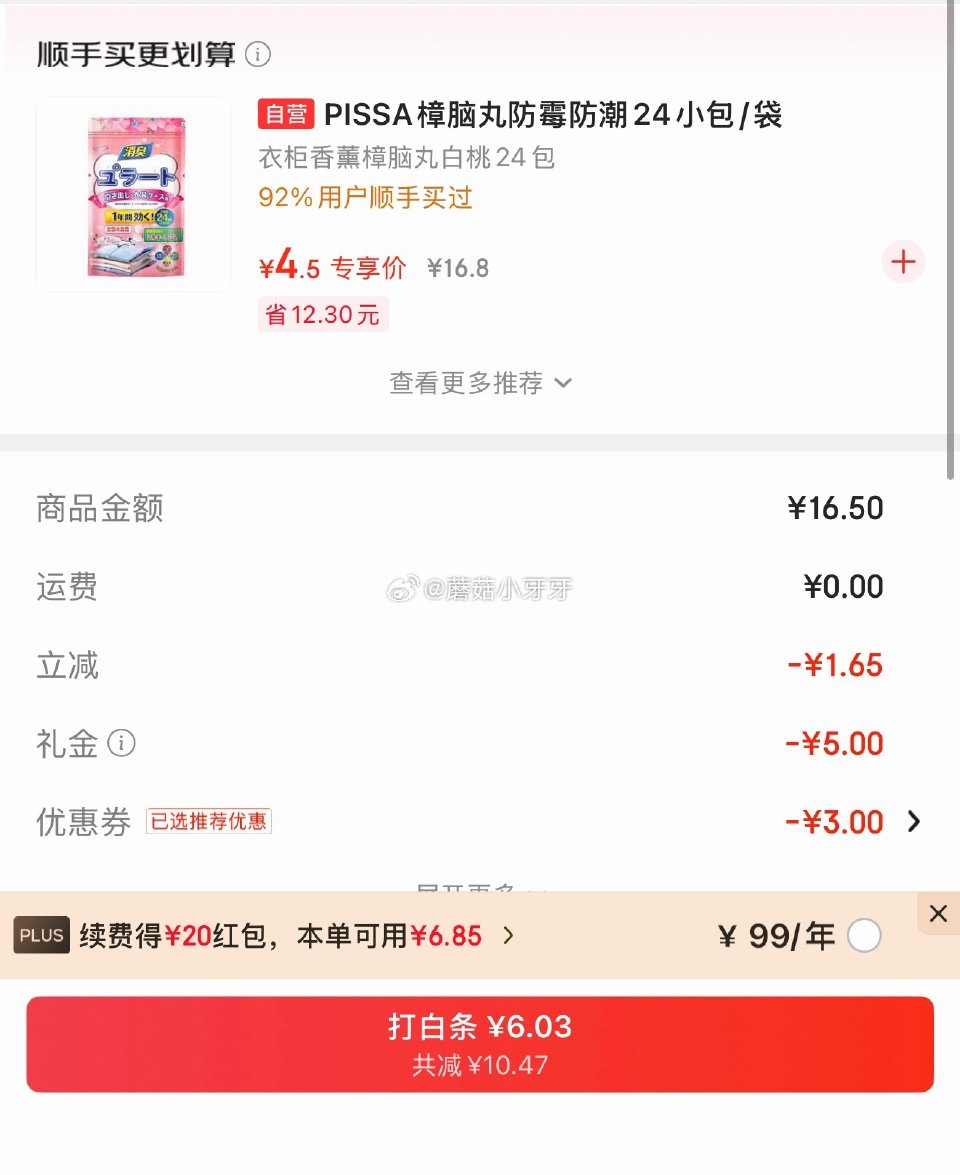Click the mothball product thumbnail image
Image resolution: width=960 pixels, height=1175 pixels.
pos(133,192)
